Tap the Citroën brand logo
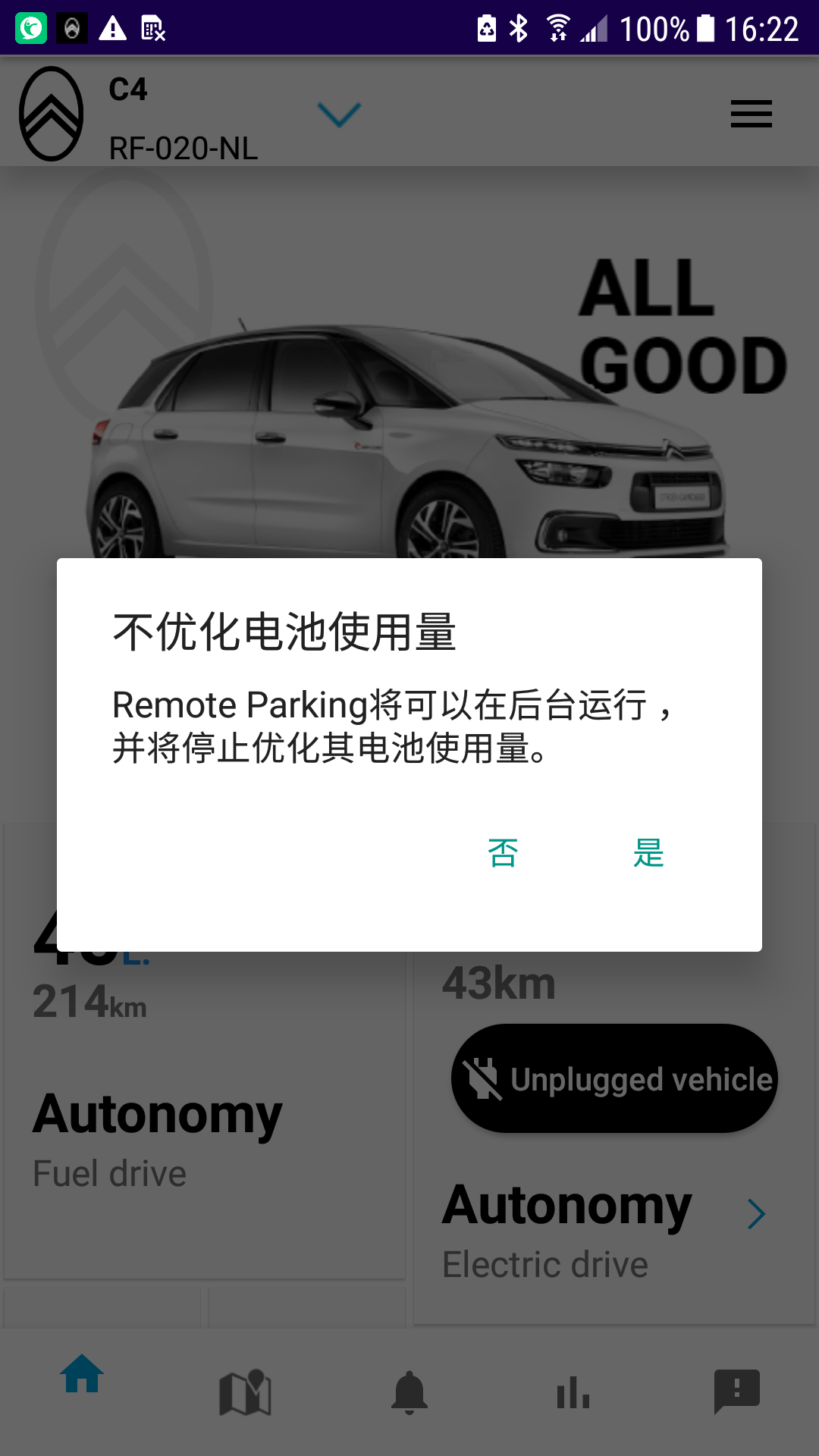 click(50, 112)
